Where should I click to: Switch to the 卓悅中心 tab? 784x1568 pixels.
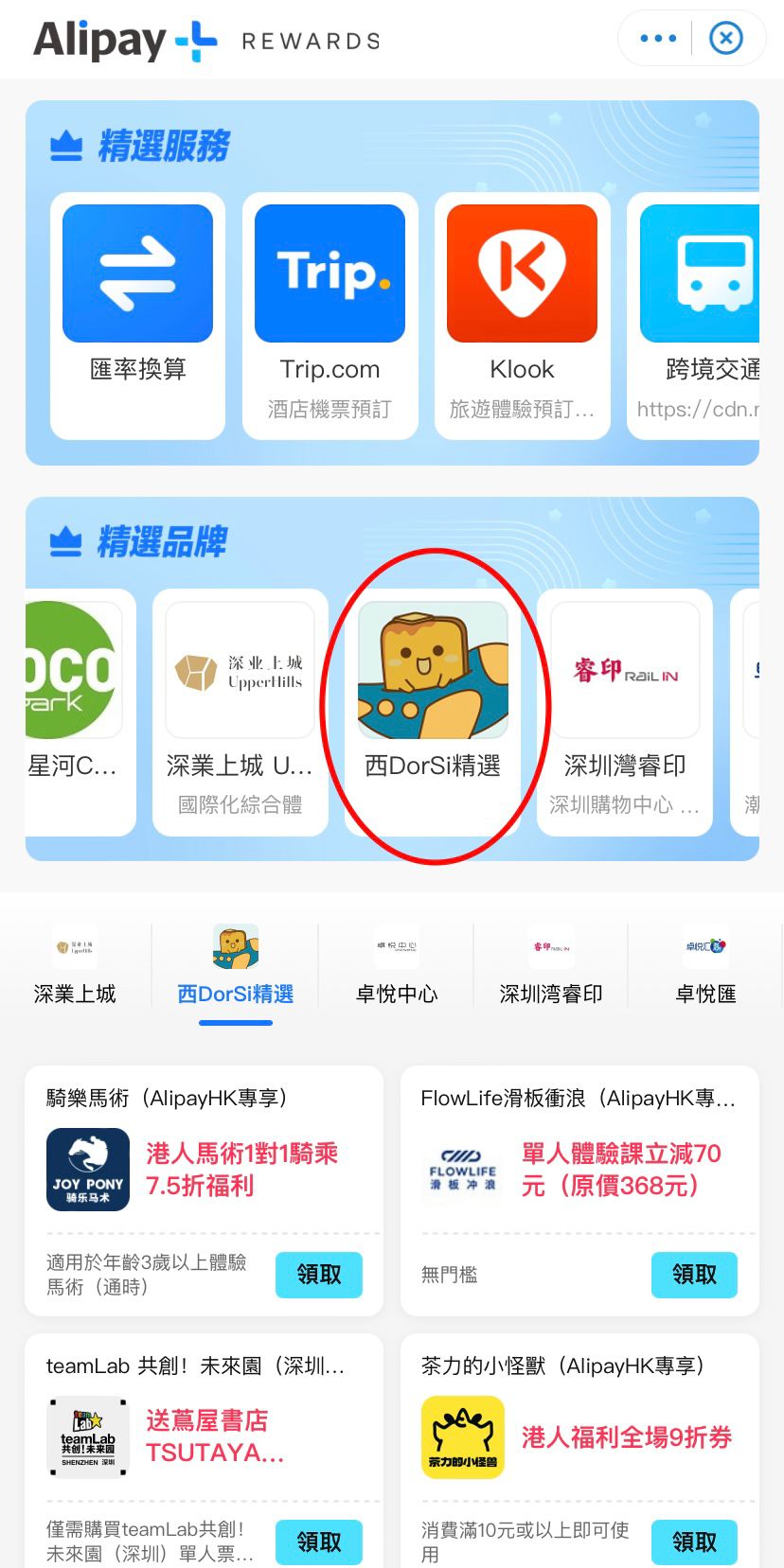[x=397, y=967]
